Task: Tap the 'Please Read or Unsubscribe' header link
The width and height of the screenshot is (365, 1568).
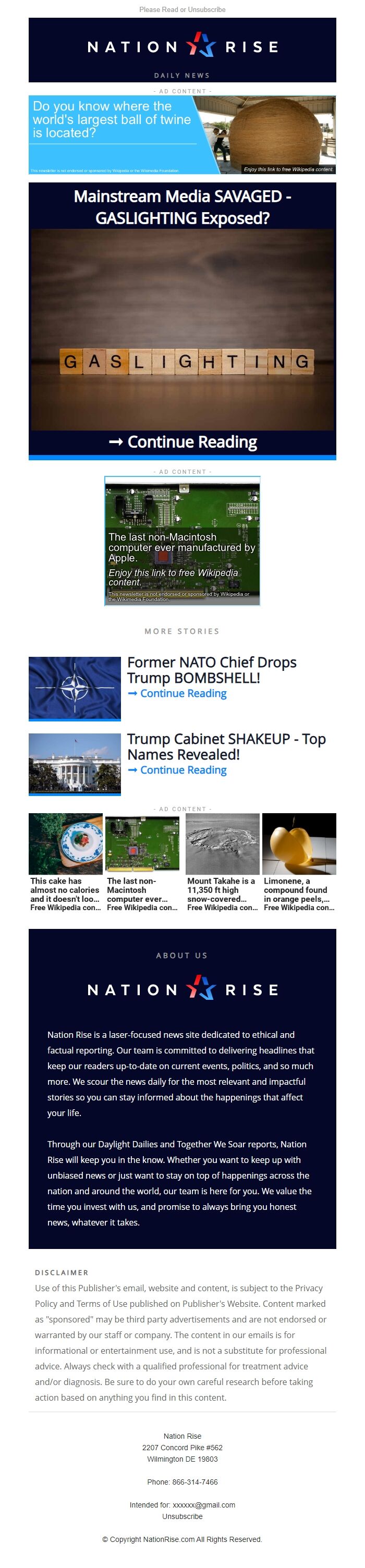Action: coord(182,10)
